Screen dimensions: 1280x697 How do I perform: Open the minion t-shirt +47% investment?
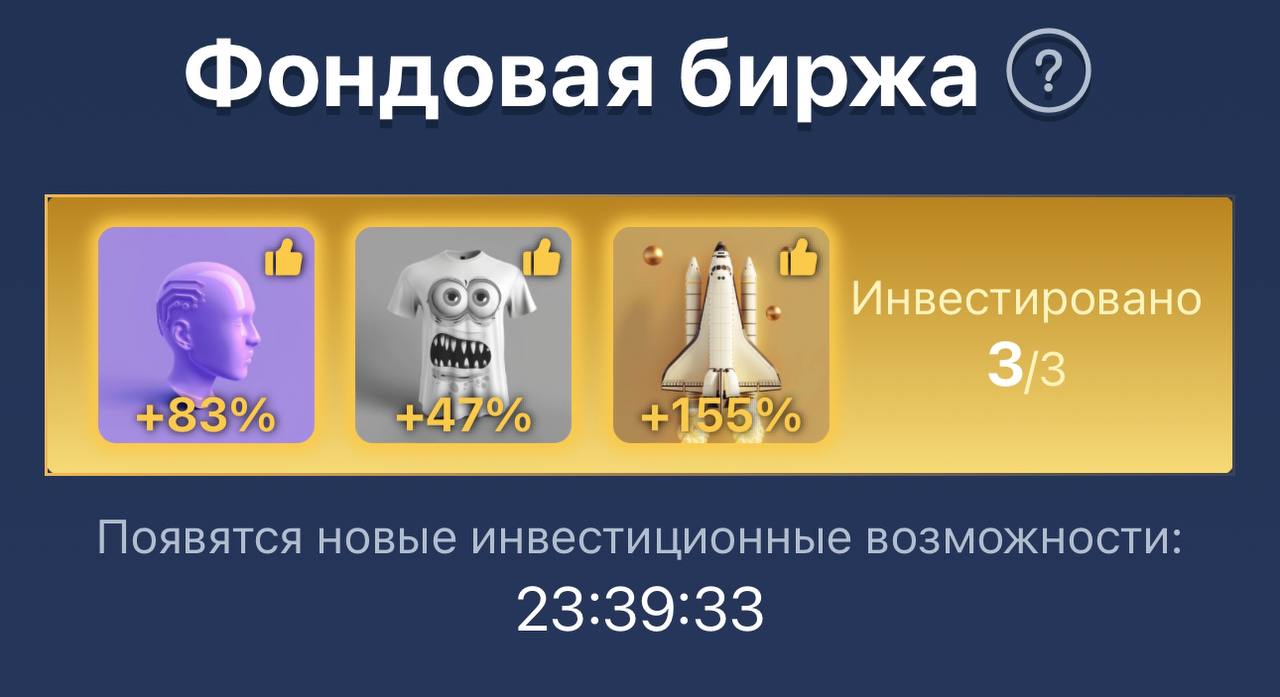[x=463, y=335]
